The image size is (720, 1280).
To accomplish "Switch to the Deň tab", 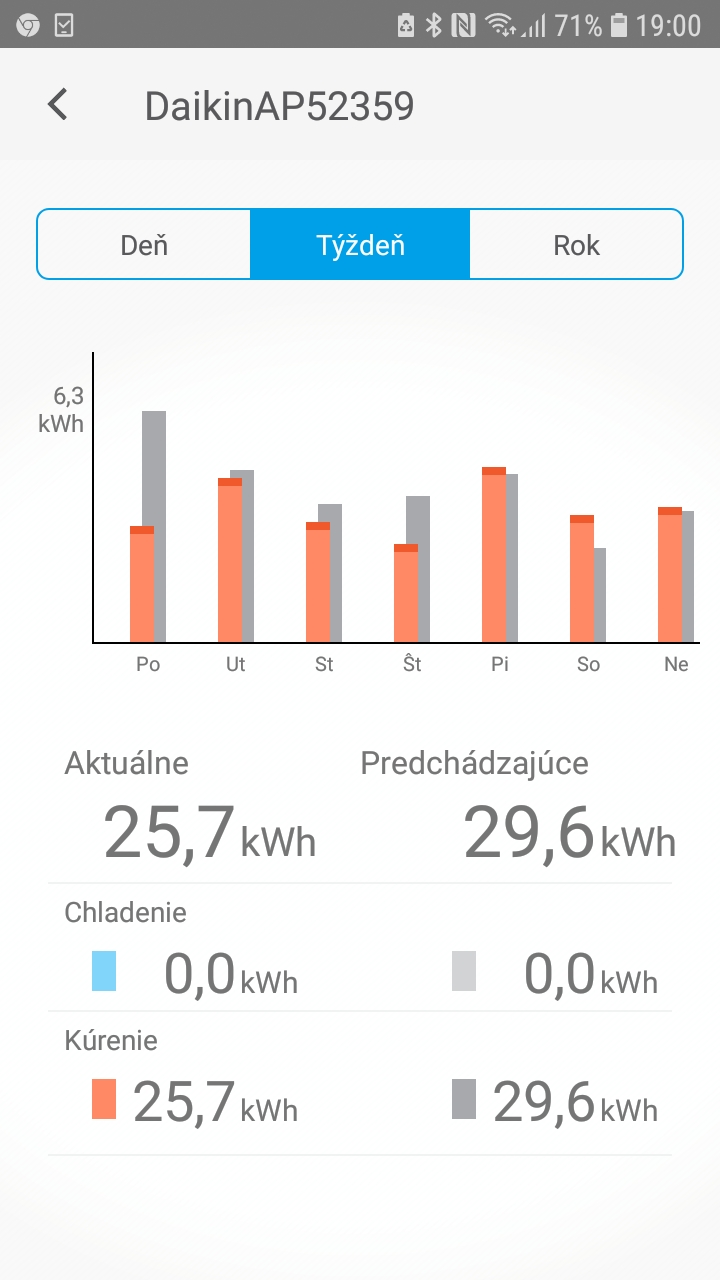I will (144, 244).
